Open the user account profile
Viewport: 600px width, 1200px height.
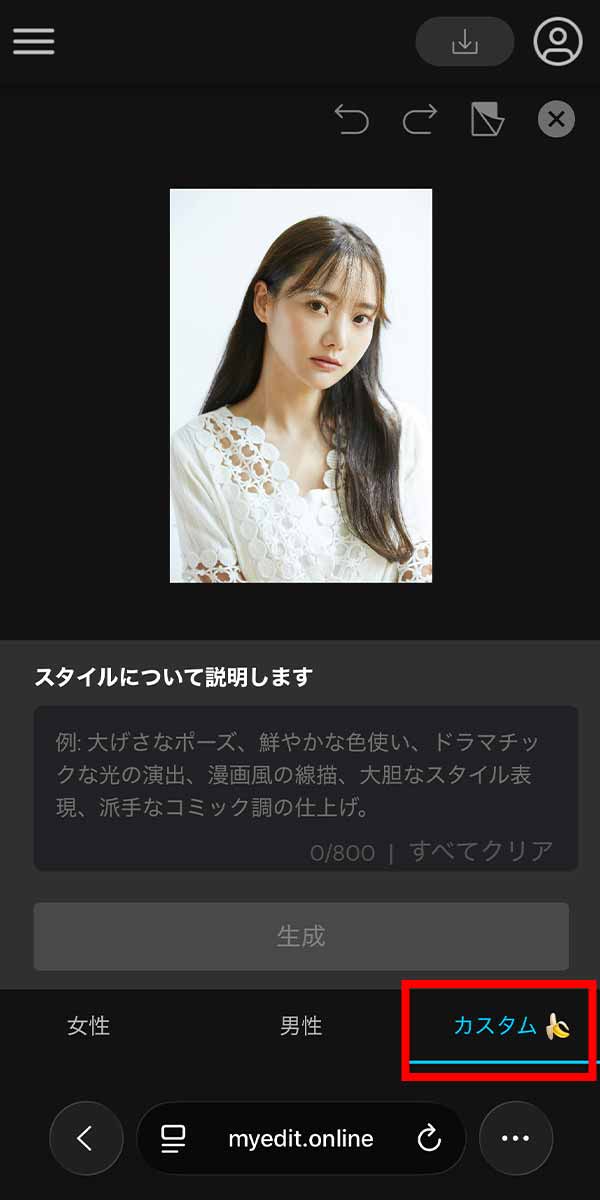point(557,41)
